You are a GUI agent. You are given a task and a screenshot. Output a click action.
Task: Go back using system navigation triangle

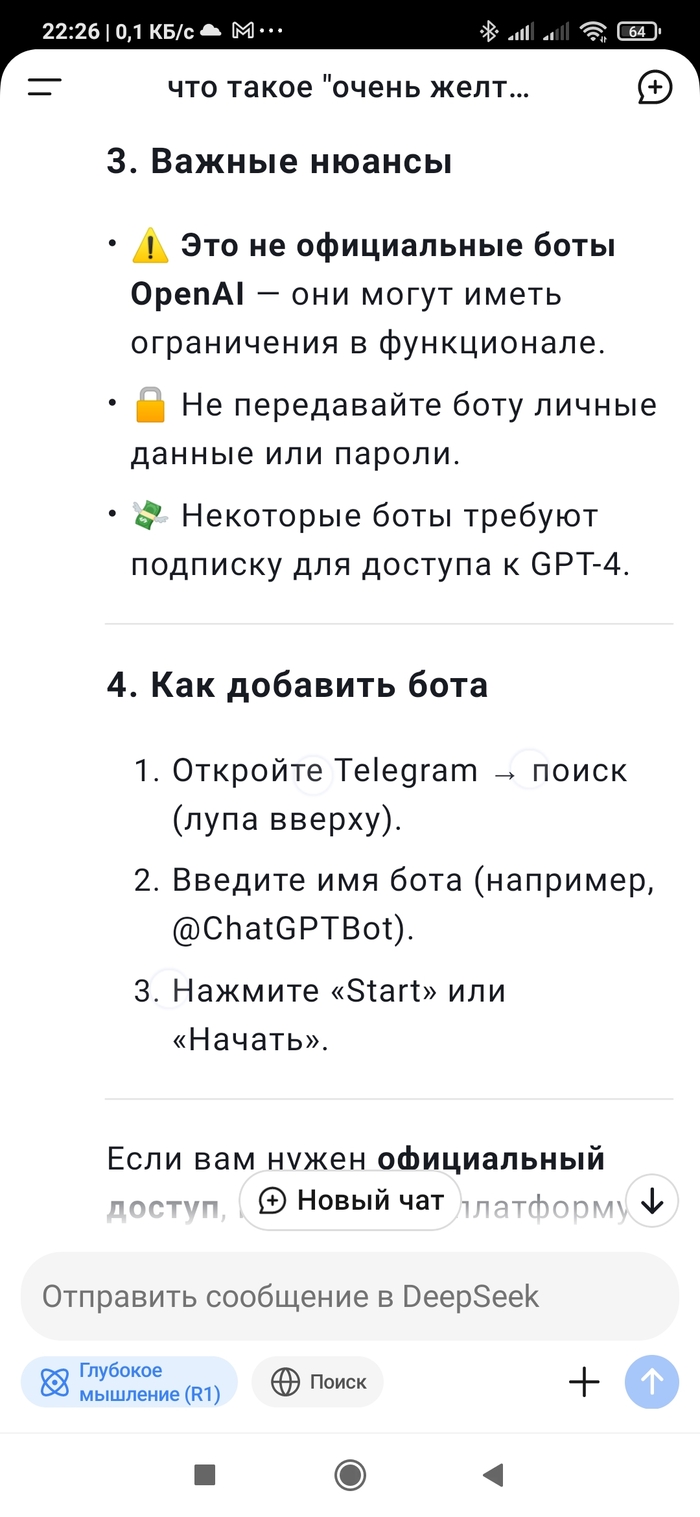492,1475
